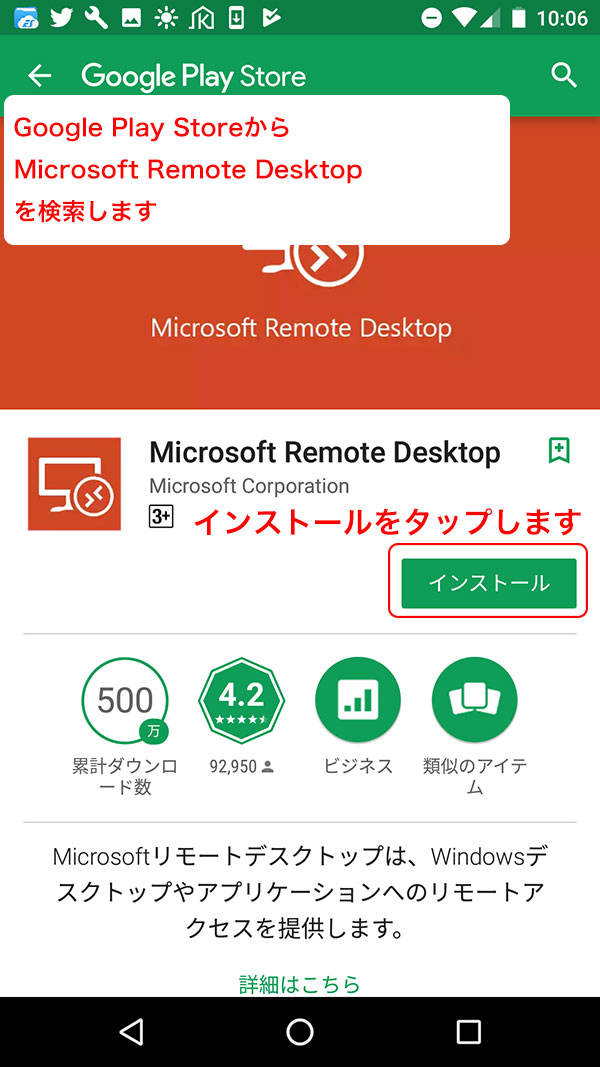Open the Play Store search icon
The height and width of the screenshot is (1067, 600).
pos(564,75)
